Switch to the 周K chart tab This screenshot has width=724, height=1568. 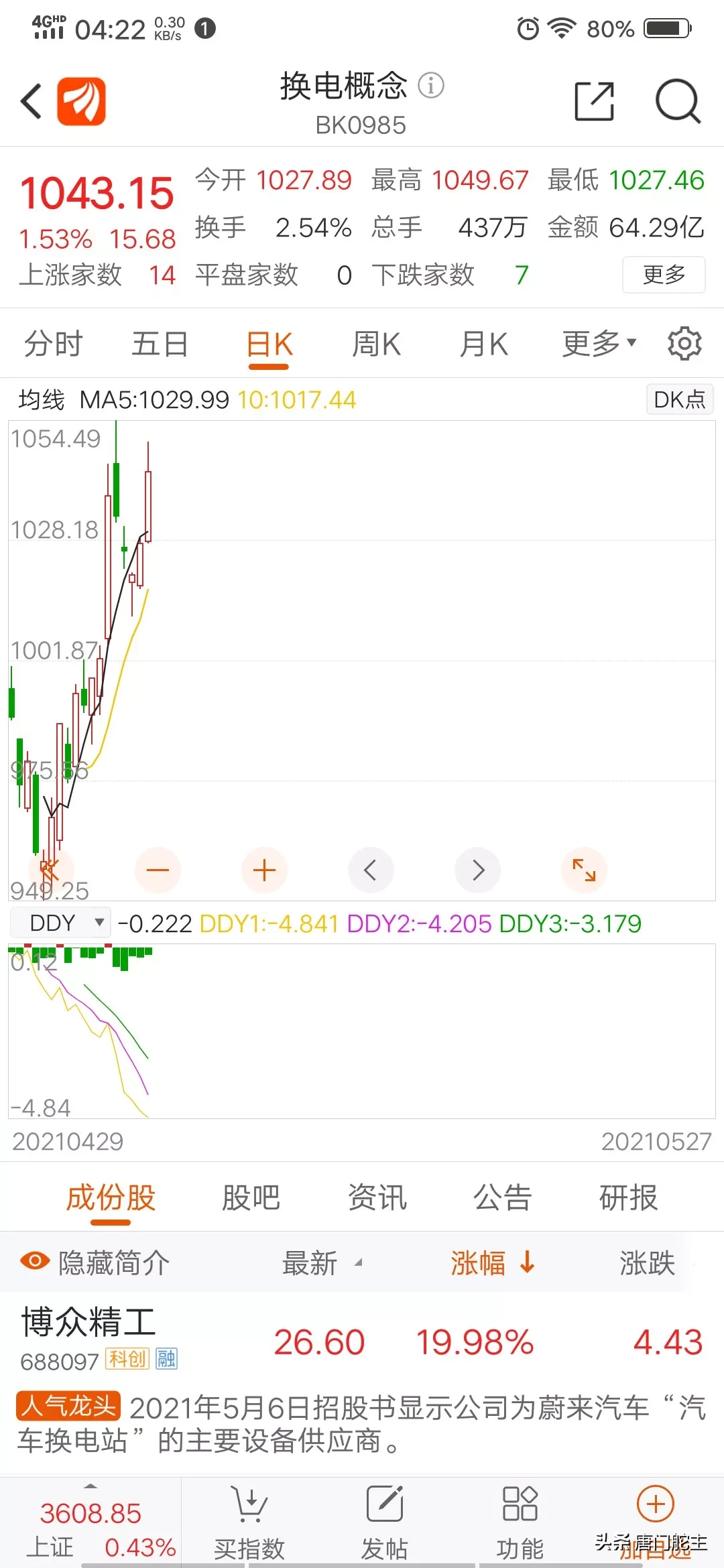[376, 344]
